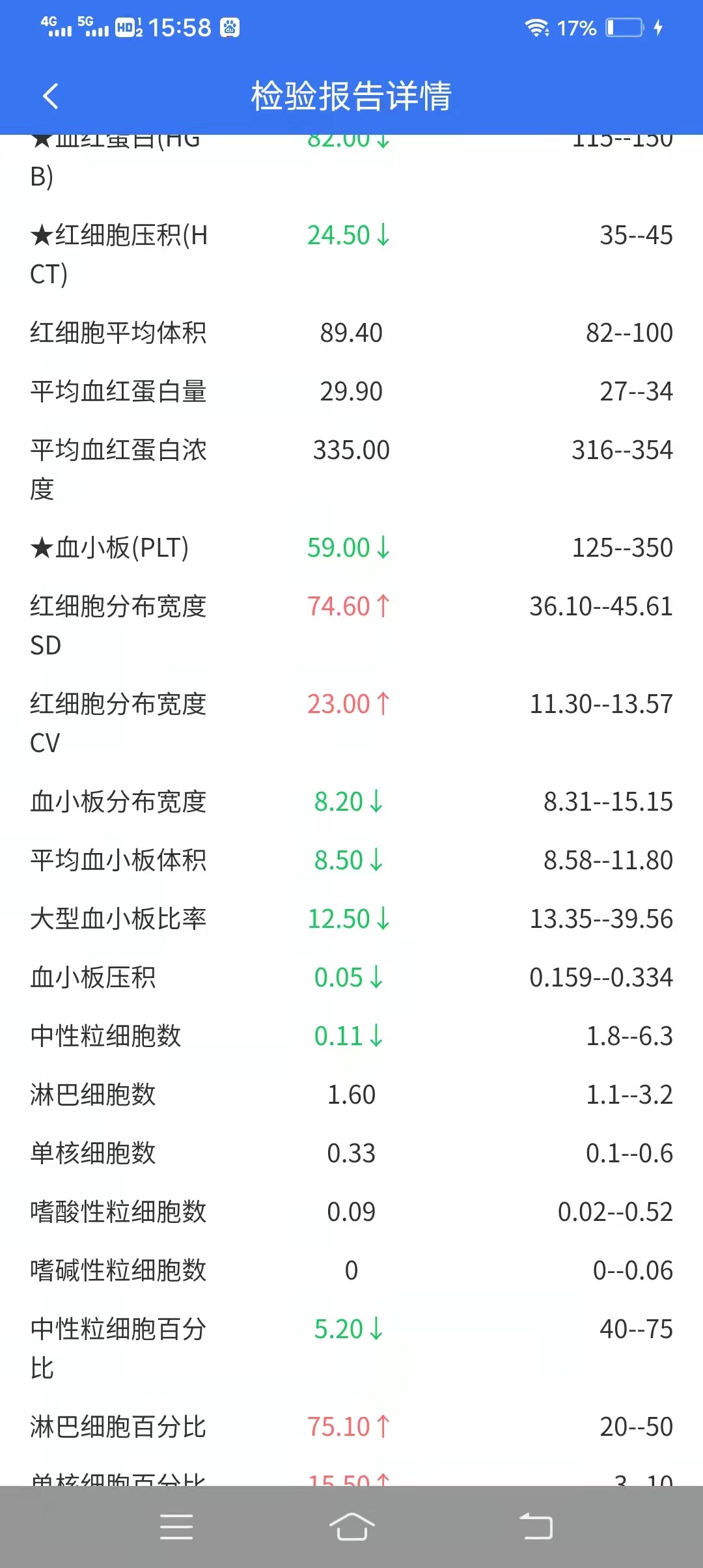The width and height of the screenshot is (703, 1568).
Task: Tap the system back button
Action: coord(536,1527)
